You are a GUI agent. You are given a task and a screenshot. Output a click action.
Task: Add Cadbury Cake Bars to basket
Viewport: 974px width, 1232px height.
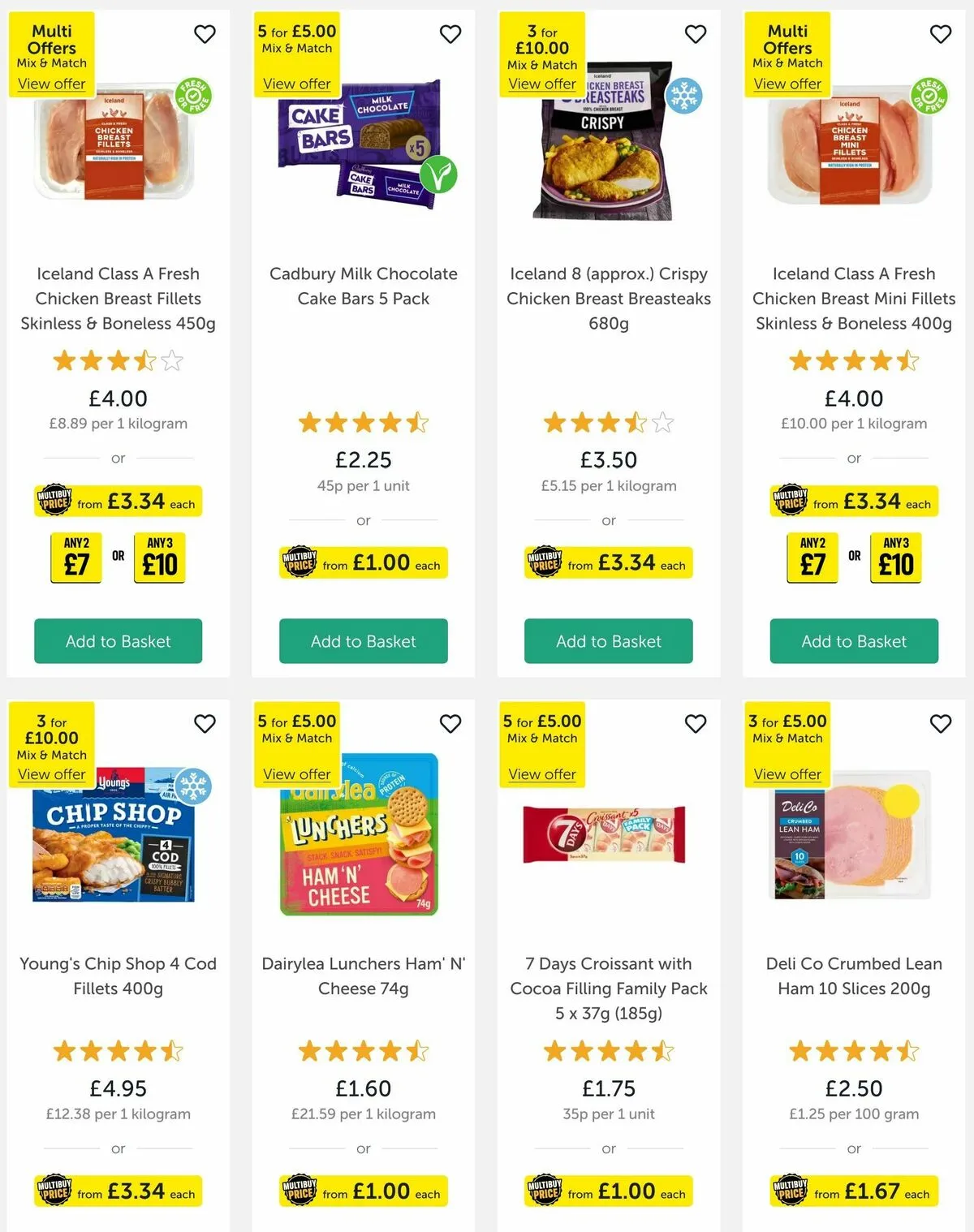(x=364, y=641)
